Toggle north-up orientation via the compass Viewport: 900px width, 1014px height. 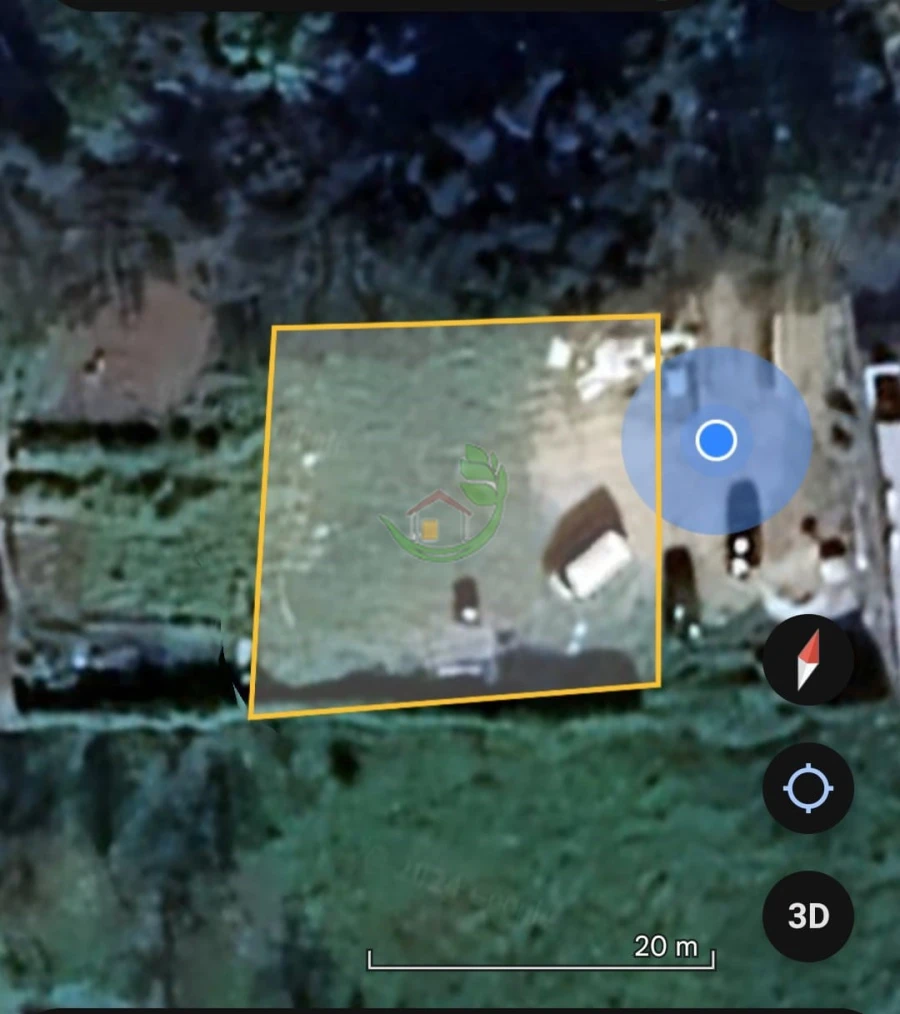(808, 659)
